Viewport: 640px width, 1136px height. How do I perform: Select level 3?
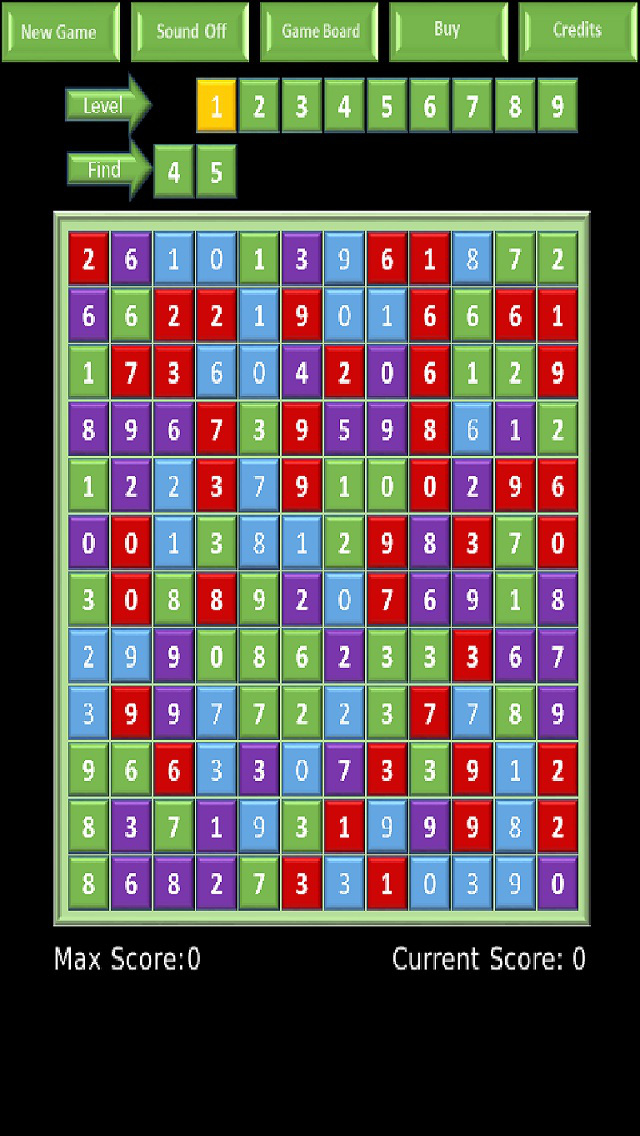301,105
